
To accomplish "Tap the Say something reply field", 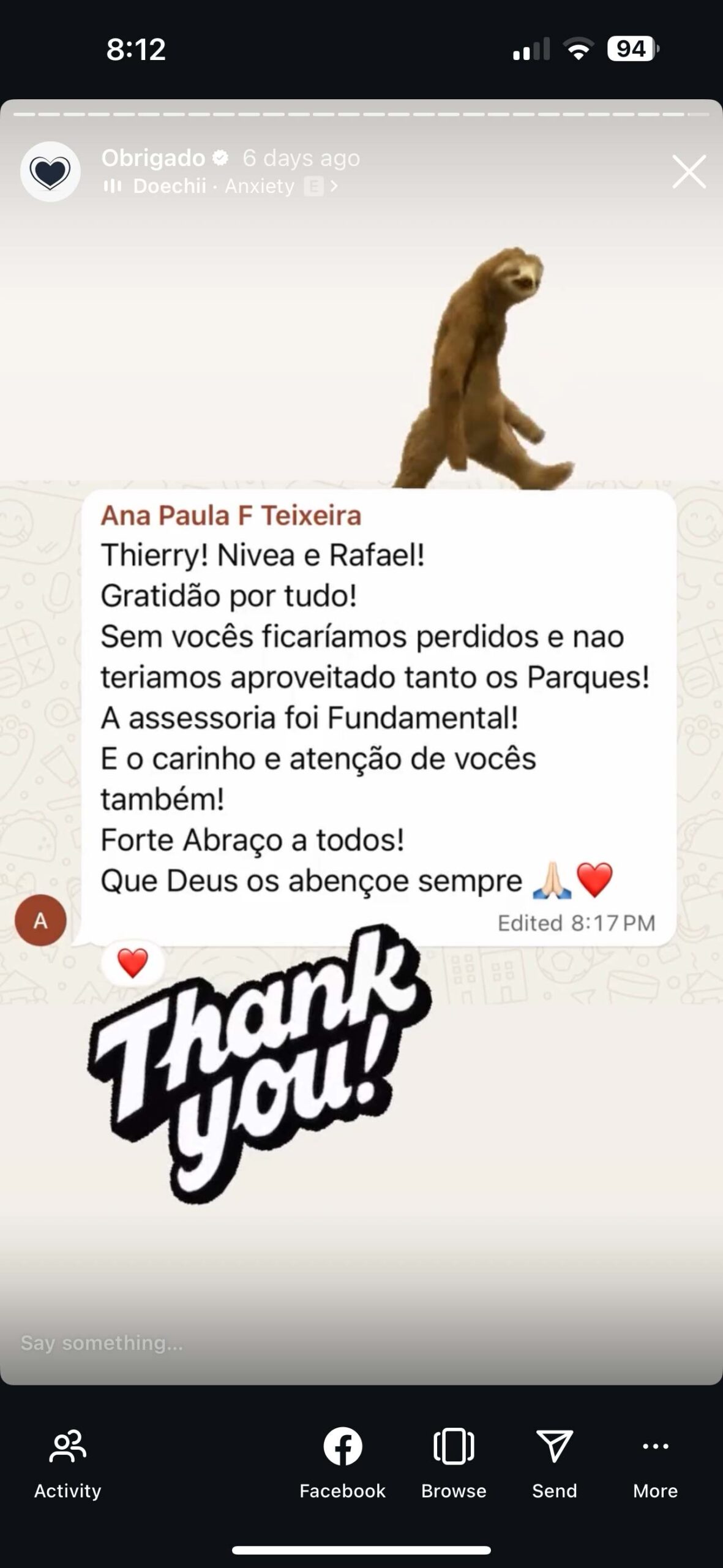I will [361, 1343].
